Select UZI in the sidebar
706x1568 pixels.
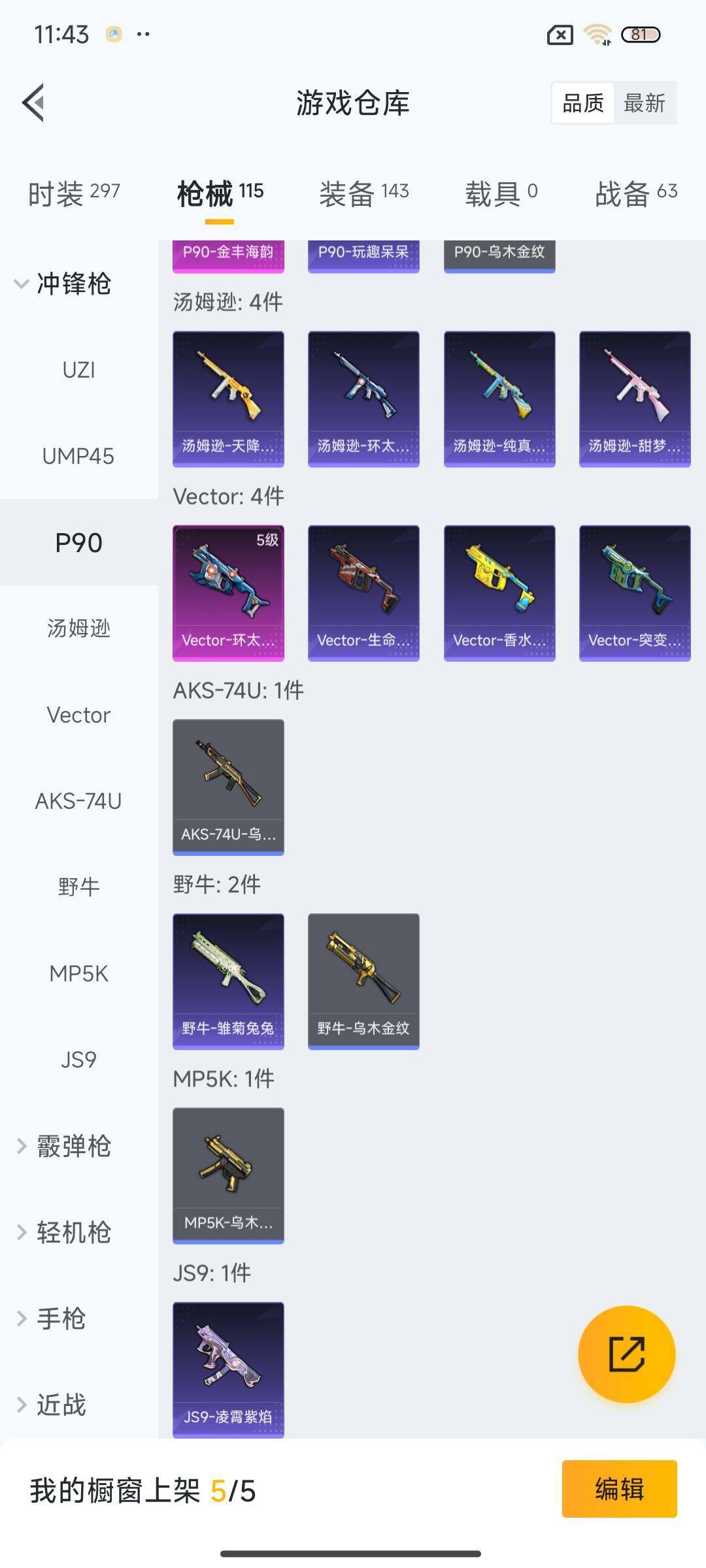78,370
